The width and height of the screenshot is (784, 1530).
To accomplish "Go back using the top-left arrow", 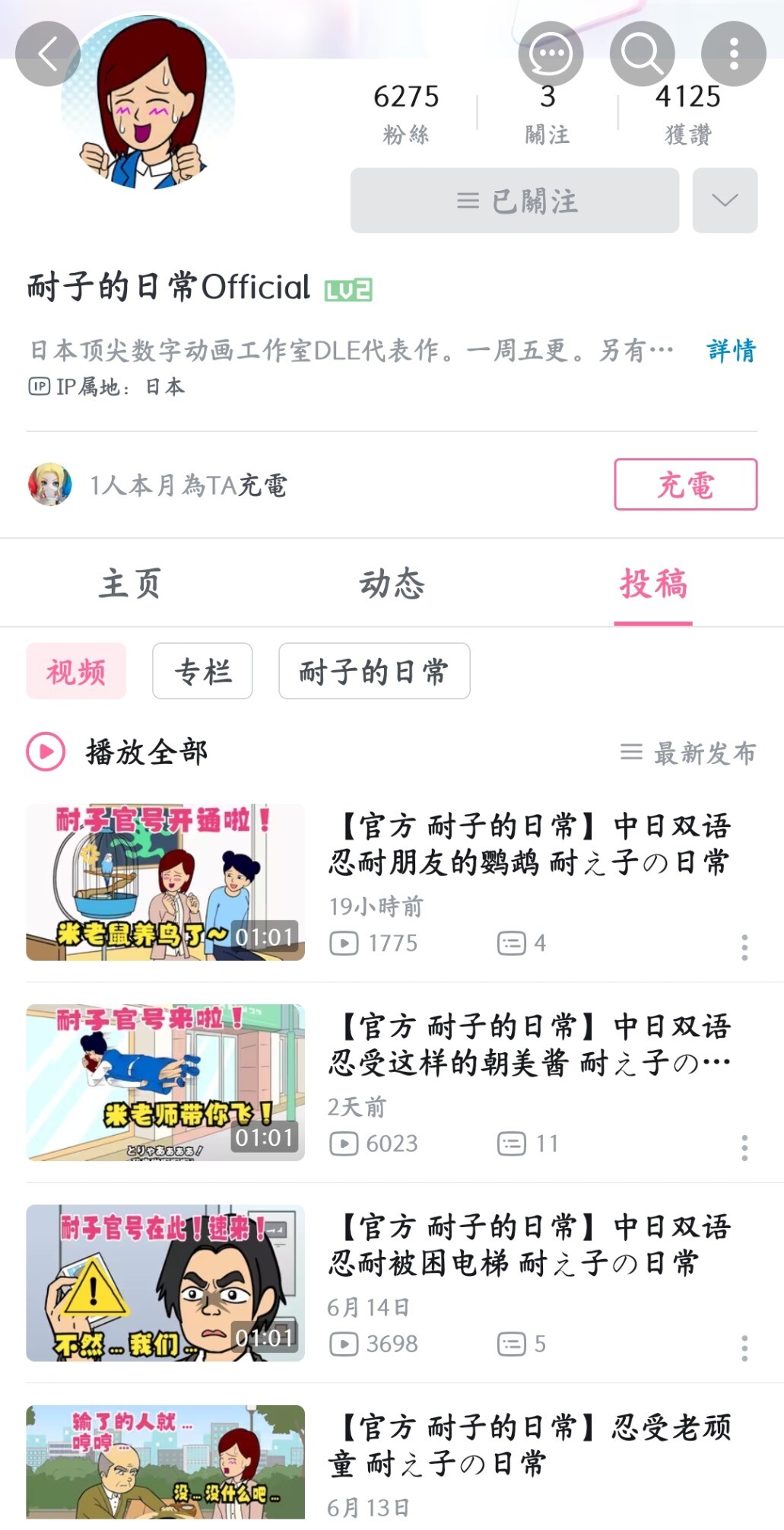I will coord(48,54).
